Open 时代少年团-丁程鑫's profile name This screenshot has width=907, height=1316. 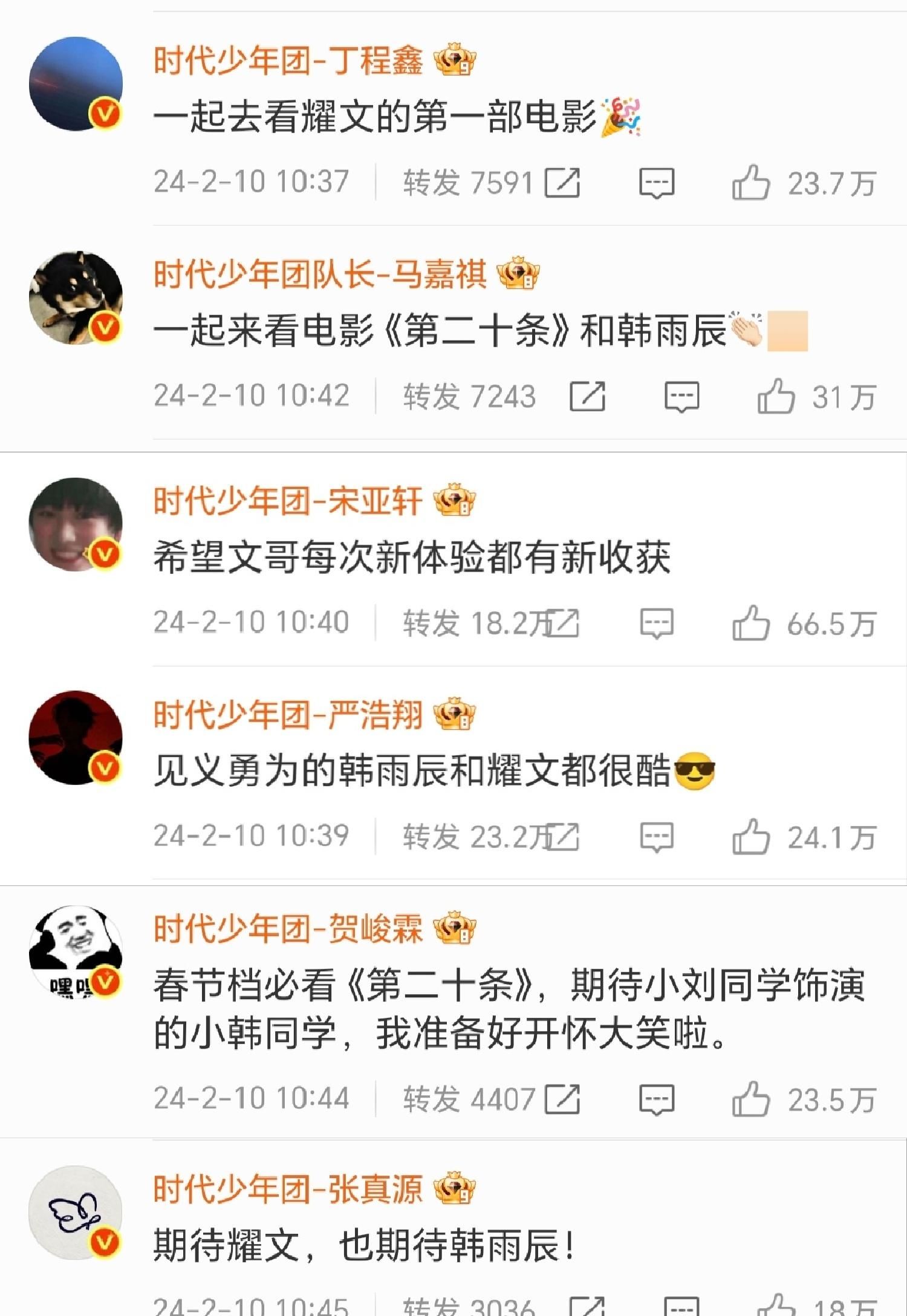288,61
